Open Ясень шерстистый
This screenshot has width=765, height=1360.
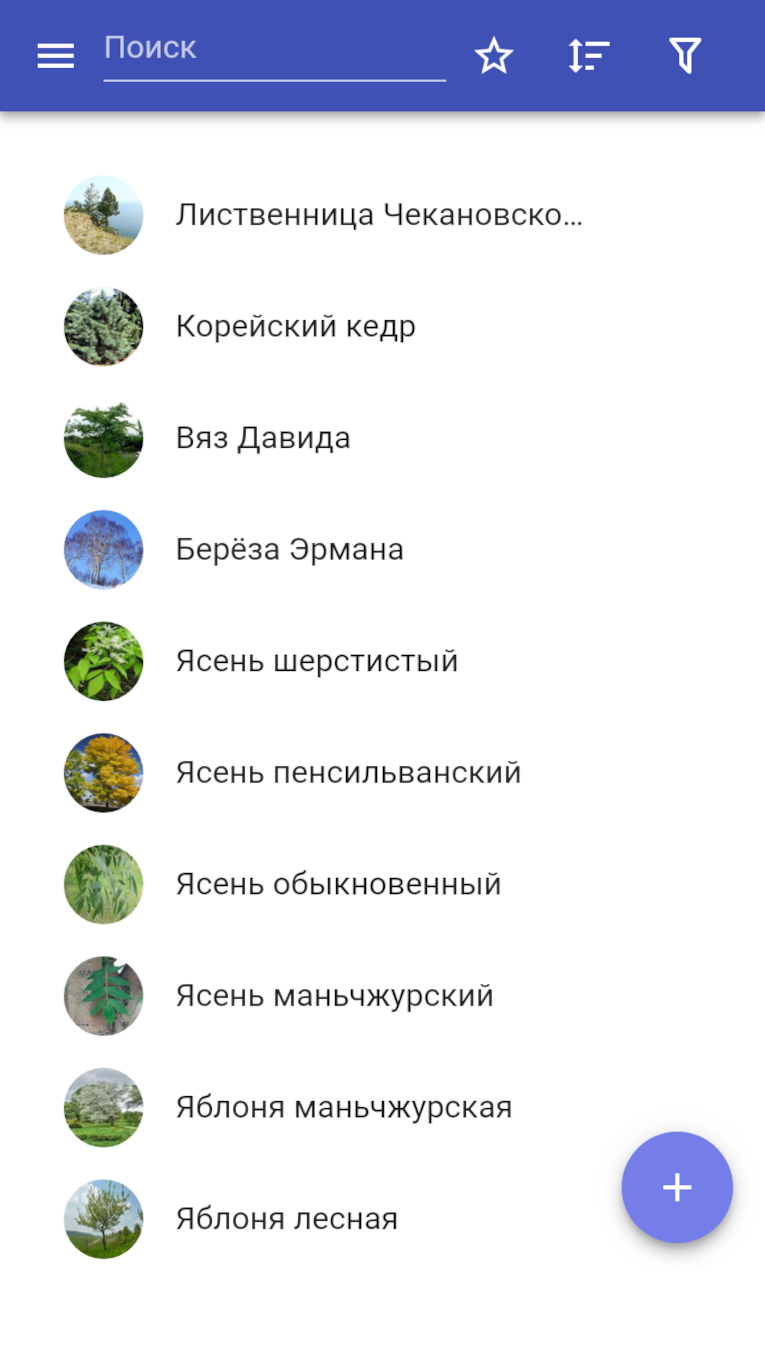click(382, 661)
